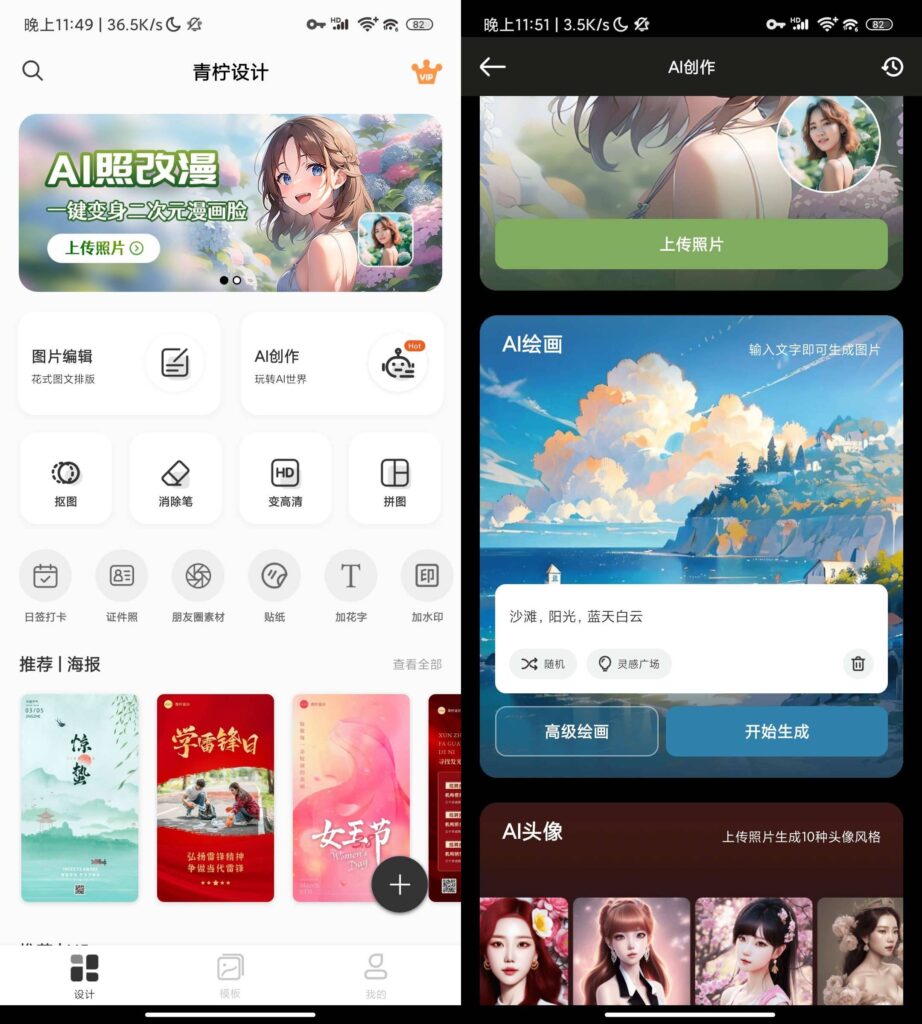Go back from the AI创作 page
Screen dimensions: 922x1024
492,67
